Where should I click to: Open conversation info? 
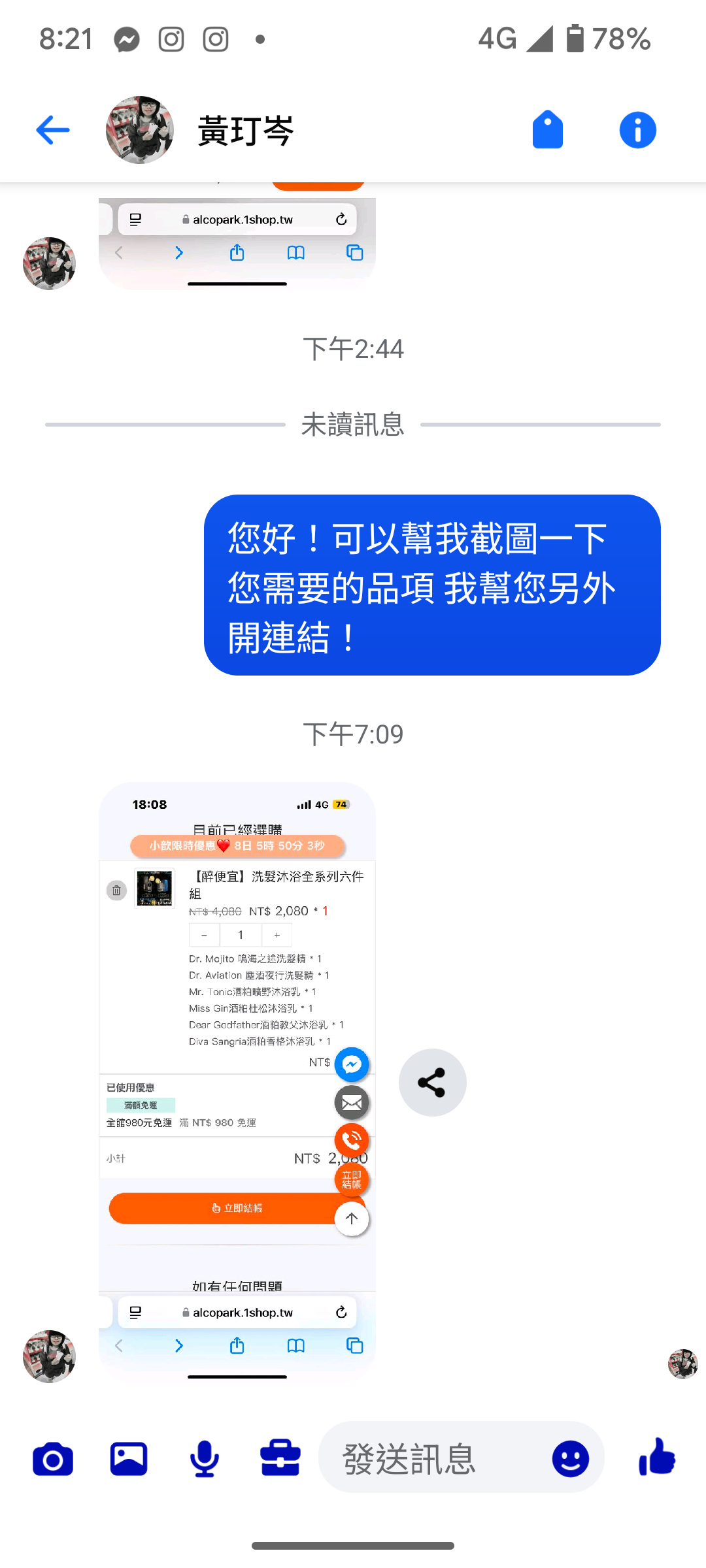click(637, 130)
